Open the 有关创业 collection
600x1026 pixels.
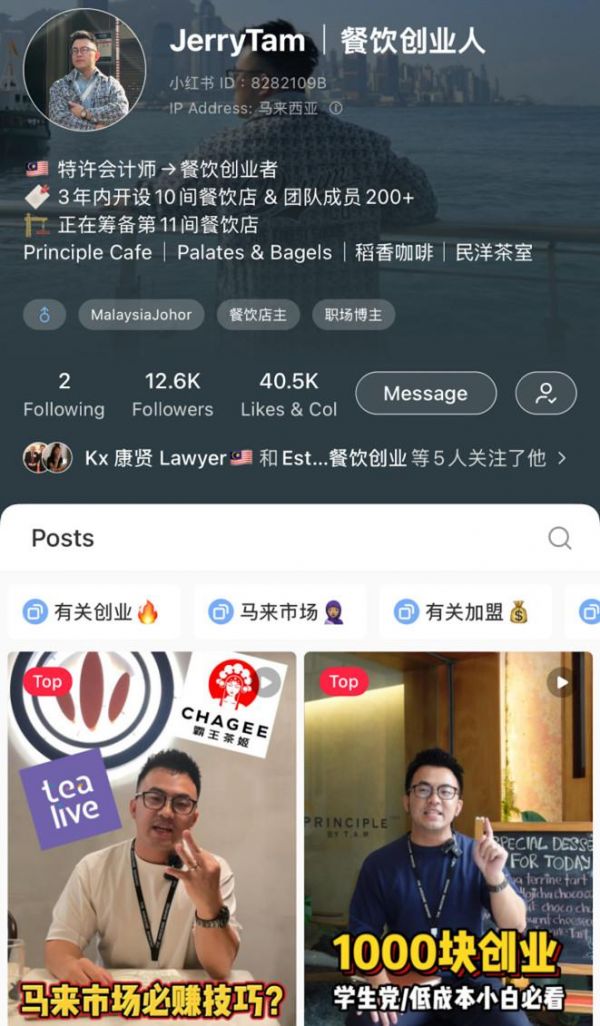94,612
